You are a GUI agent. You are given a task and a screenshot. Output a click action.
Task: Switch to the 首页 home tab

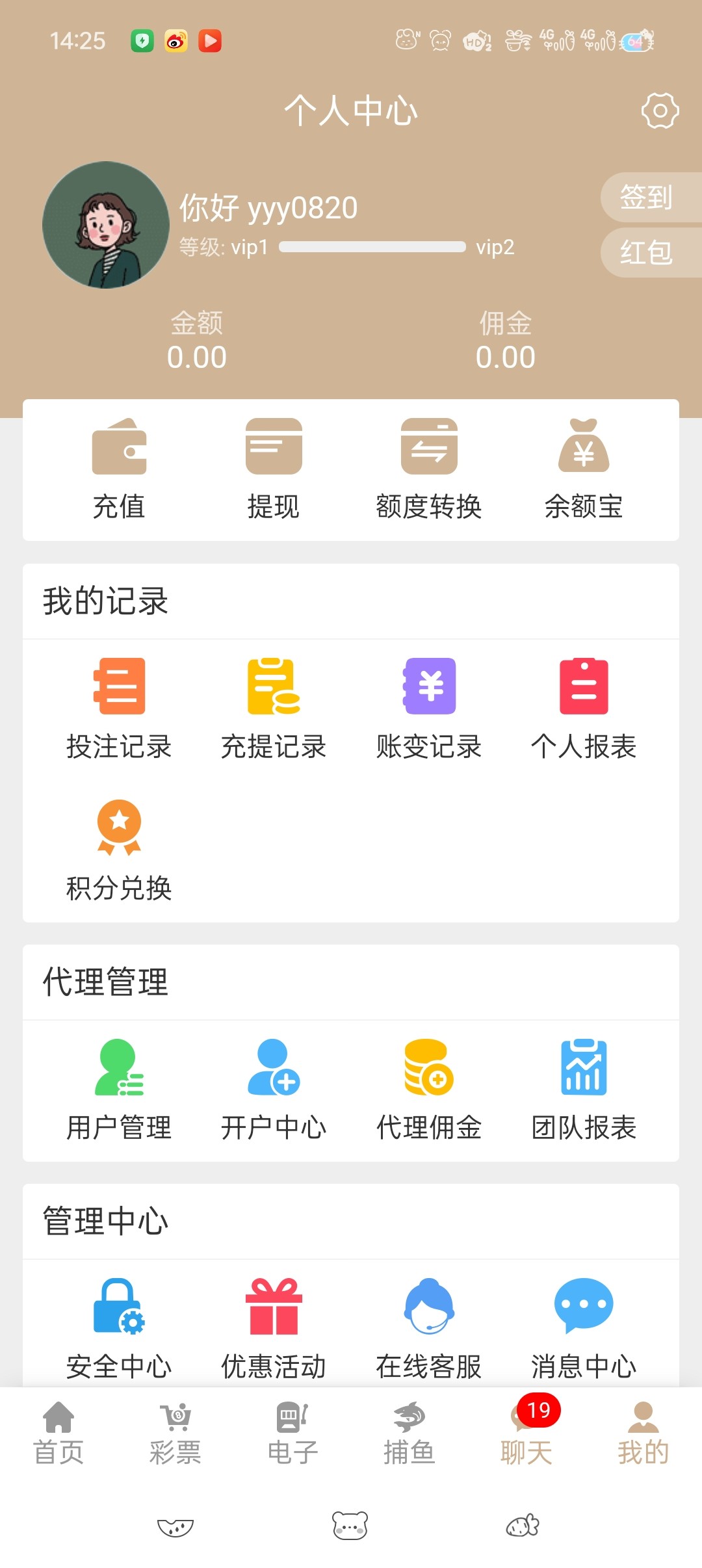58,1433
